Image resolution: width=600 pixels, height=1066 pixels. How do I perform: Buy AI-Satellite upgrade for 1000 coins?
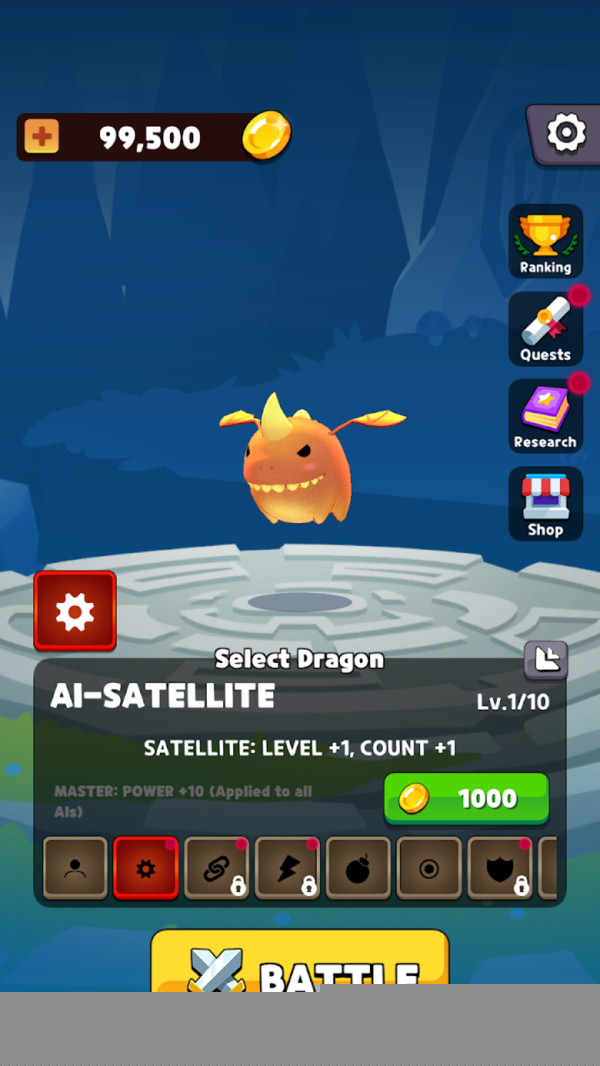tap(466, 798)
